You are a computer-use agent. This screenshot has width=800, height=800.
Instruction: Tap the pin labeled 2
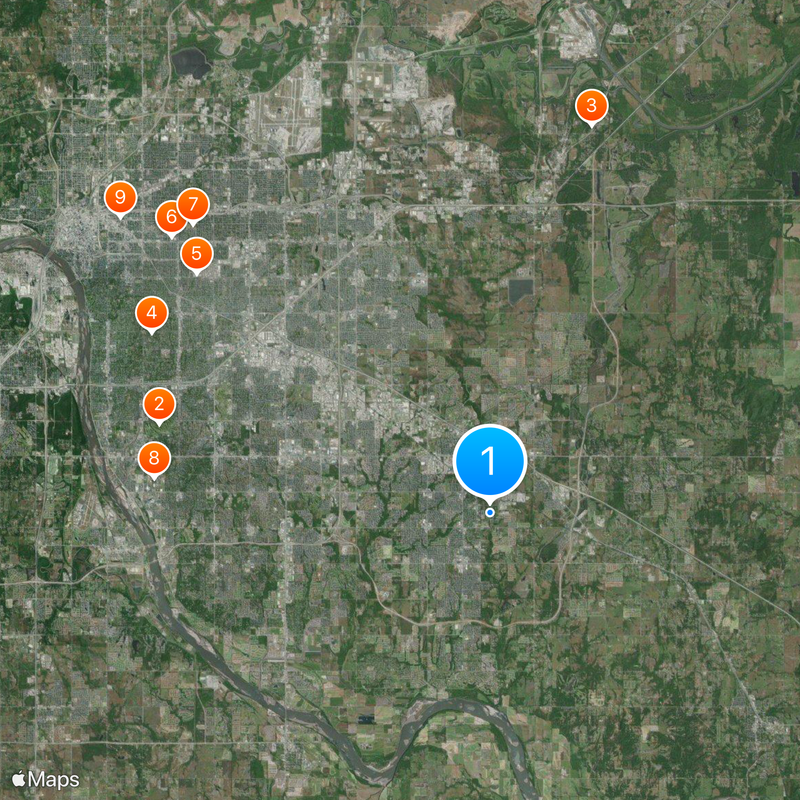pos(159,405)
